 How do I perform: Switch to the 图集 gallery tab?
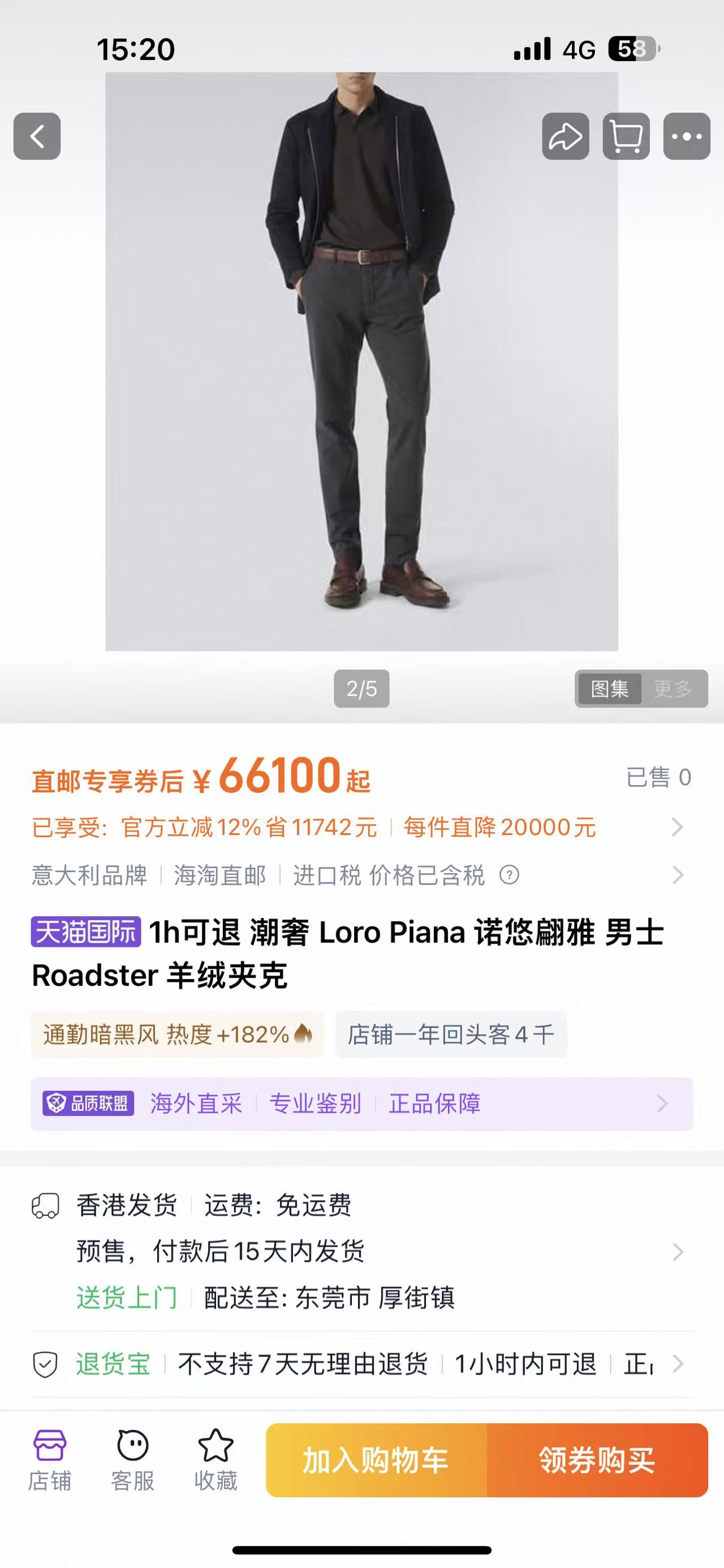(x=611, y=689)
